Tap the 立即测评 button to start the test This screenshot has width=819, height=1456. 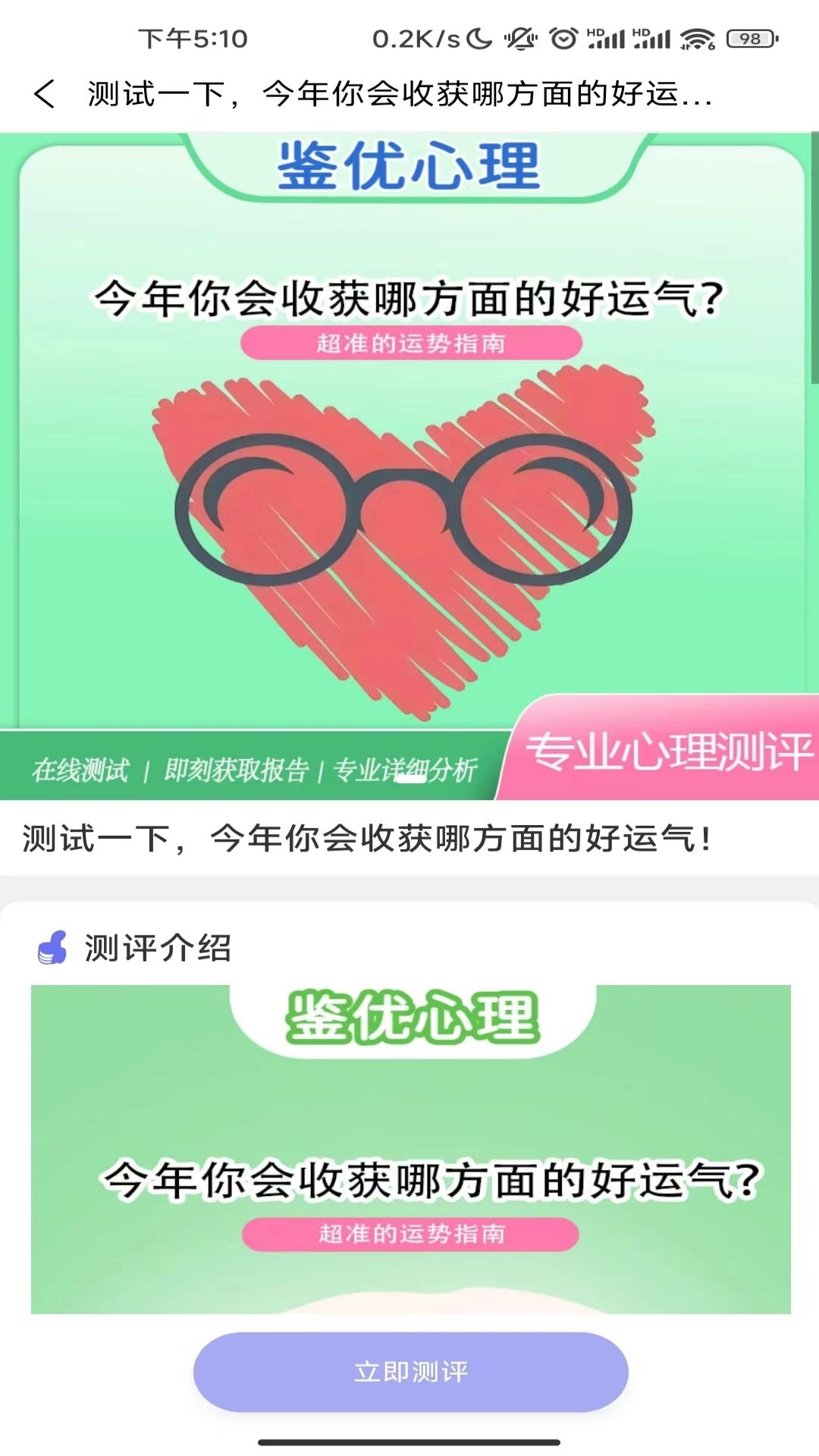point(410,1372)
